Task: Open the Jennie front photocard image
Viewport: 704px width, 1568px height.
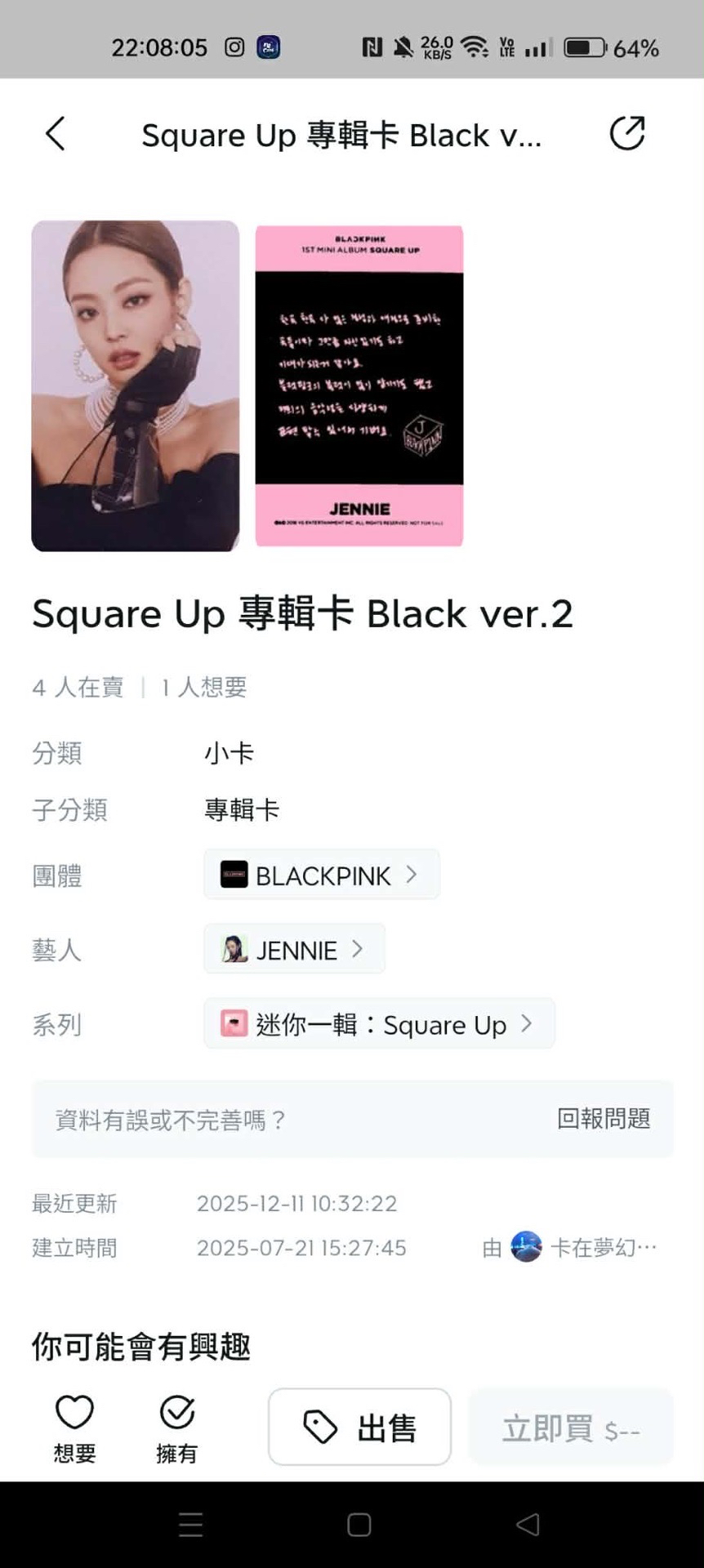Action: click(136, 385)
